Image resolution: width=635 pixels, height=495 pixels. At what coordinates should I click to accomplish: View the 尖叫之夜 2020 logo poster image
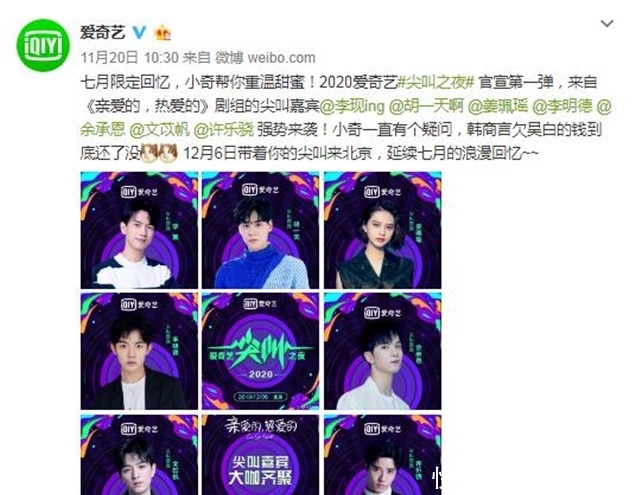(260, 350)
